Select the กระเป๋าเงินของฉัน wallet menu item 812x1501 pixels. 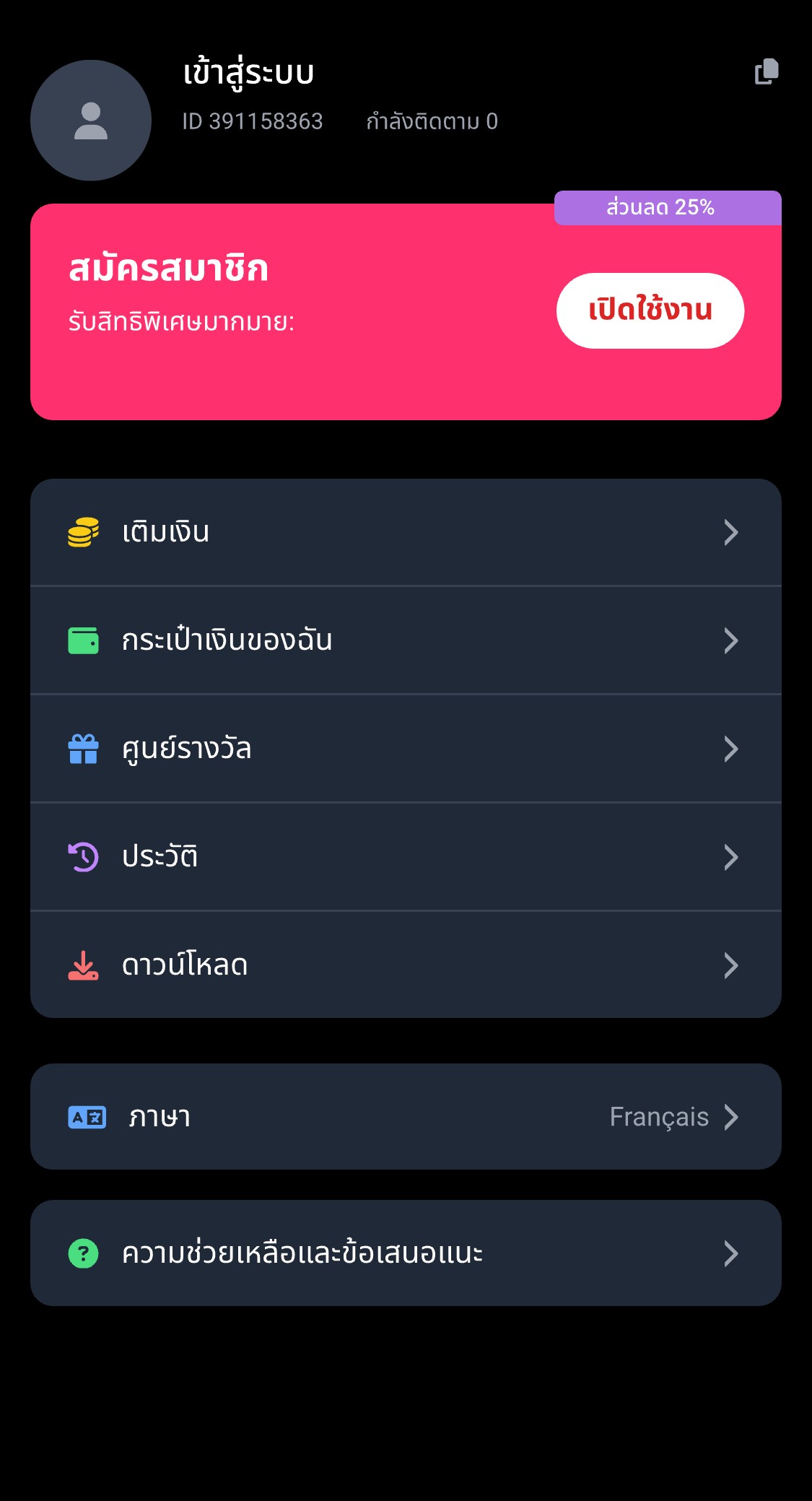(226, 640)
